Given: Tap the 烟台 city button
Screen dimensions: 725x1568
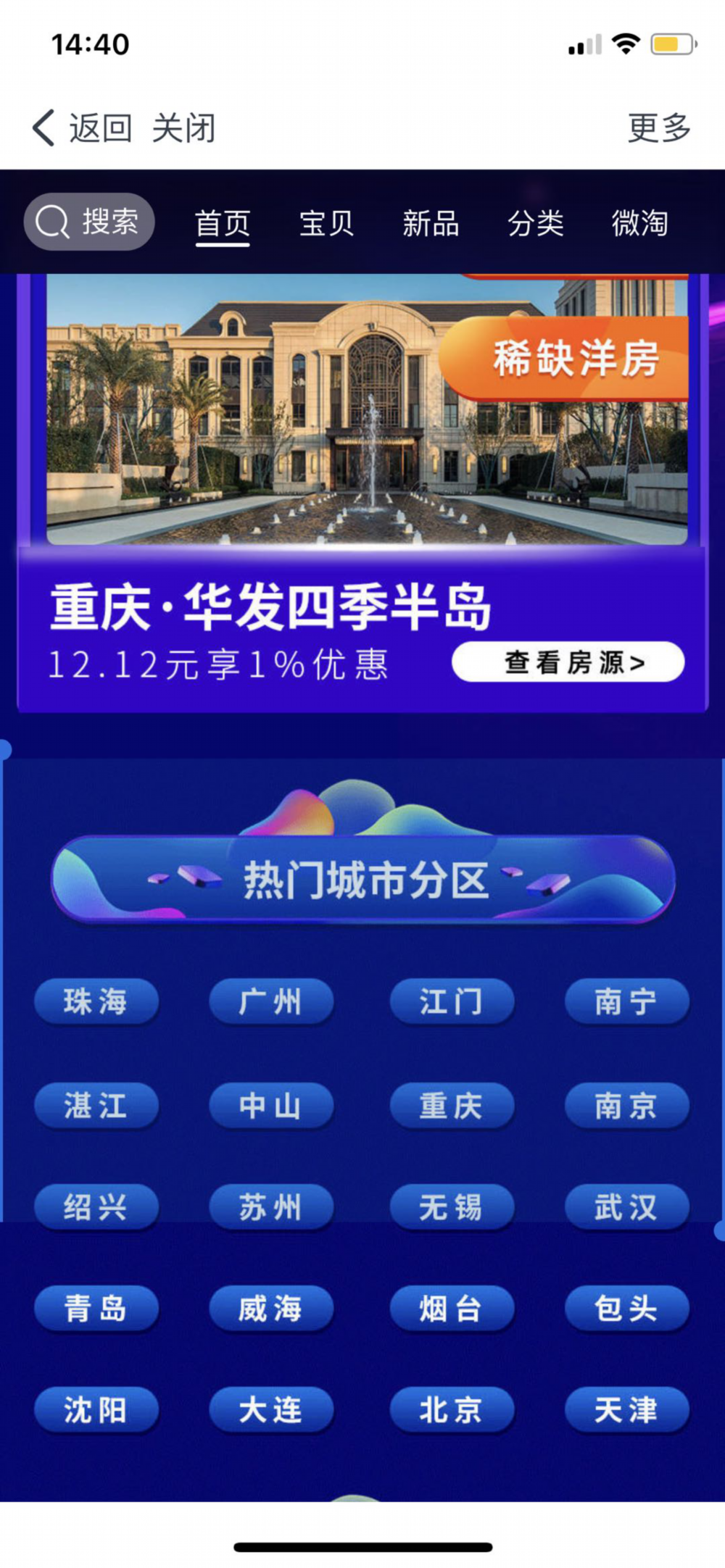Looking at the screenshot, I should (451, 1309).
